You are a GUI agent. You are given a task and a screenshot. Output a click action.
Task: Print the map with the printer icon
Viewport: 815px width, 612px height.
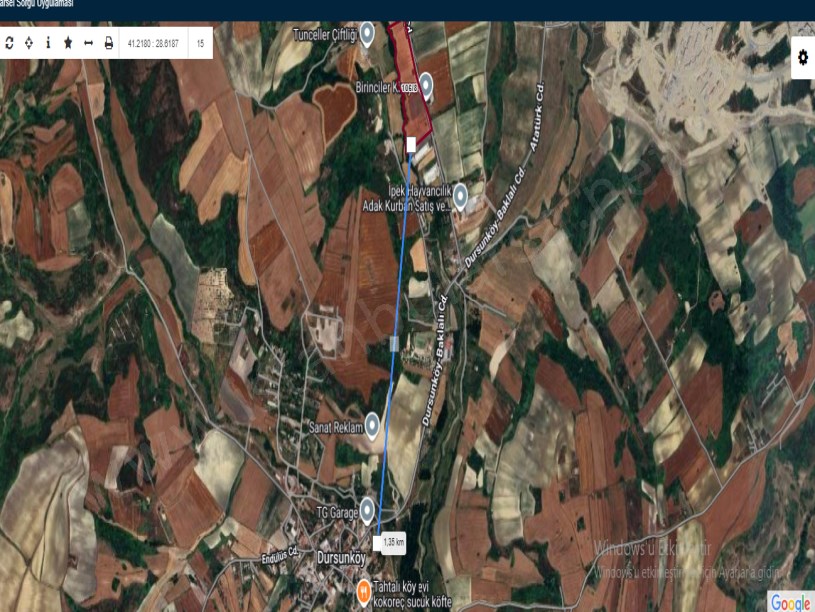[109, 43]
